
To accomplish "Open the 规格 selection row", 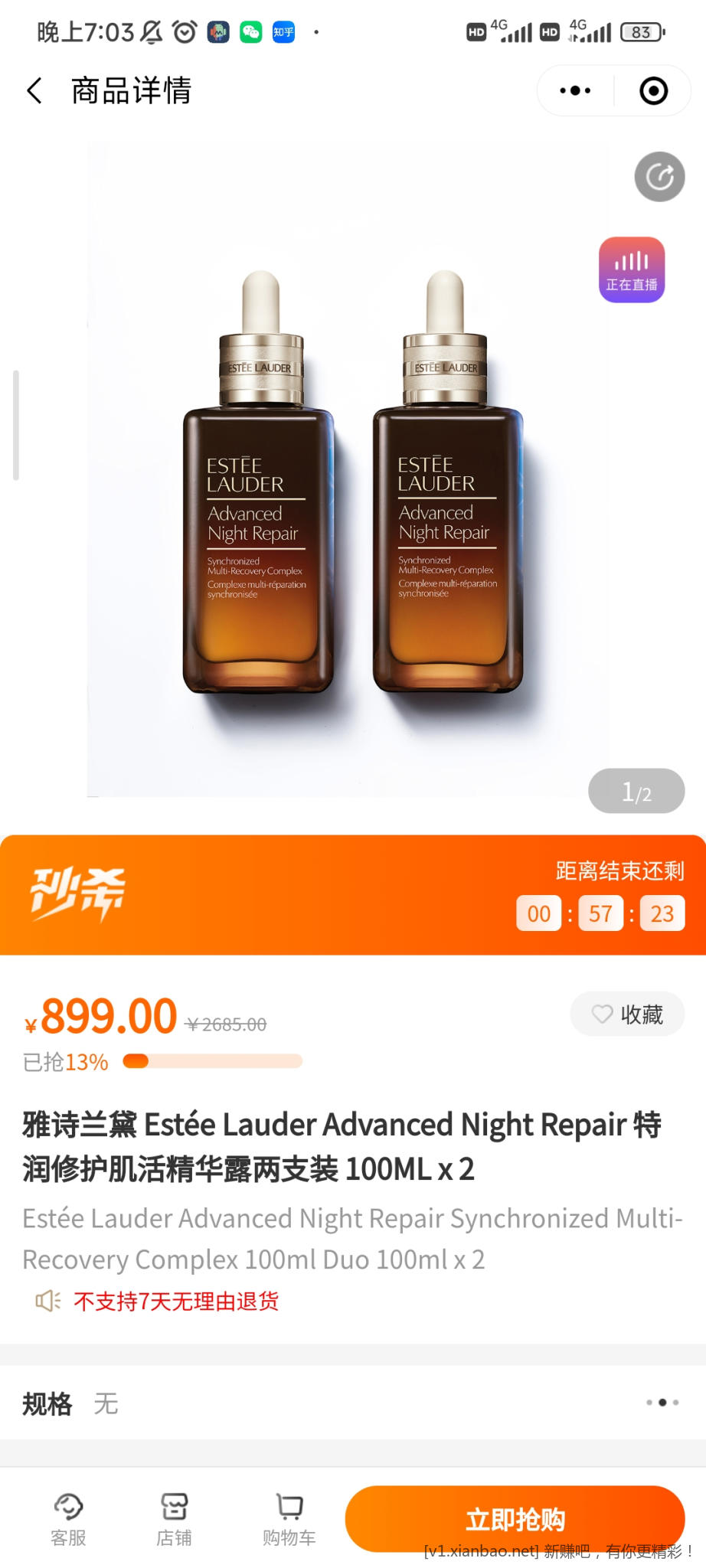I will [x=352, y=1403].
